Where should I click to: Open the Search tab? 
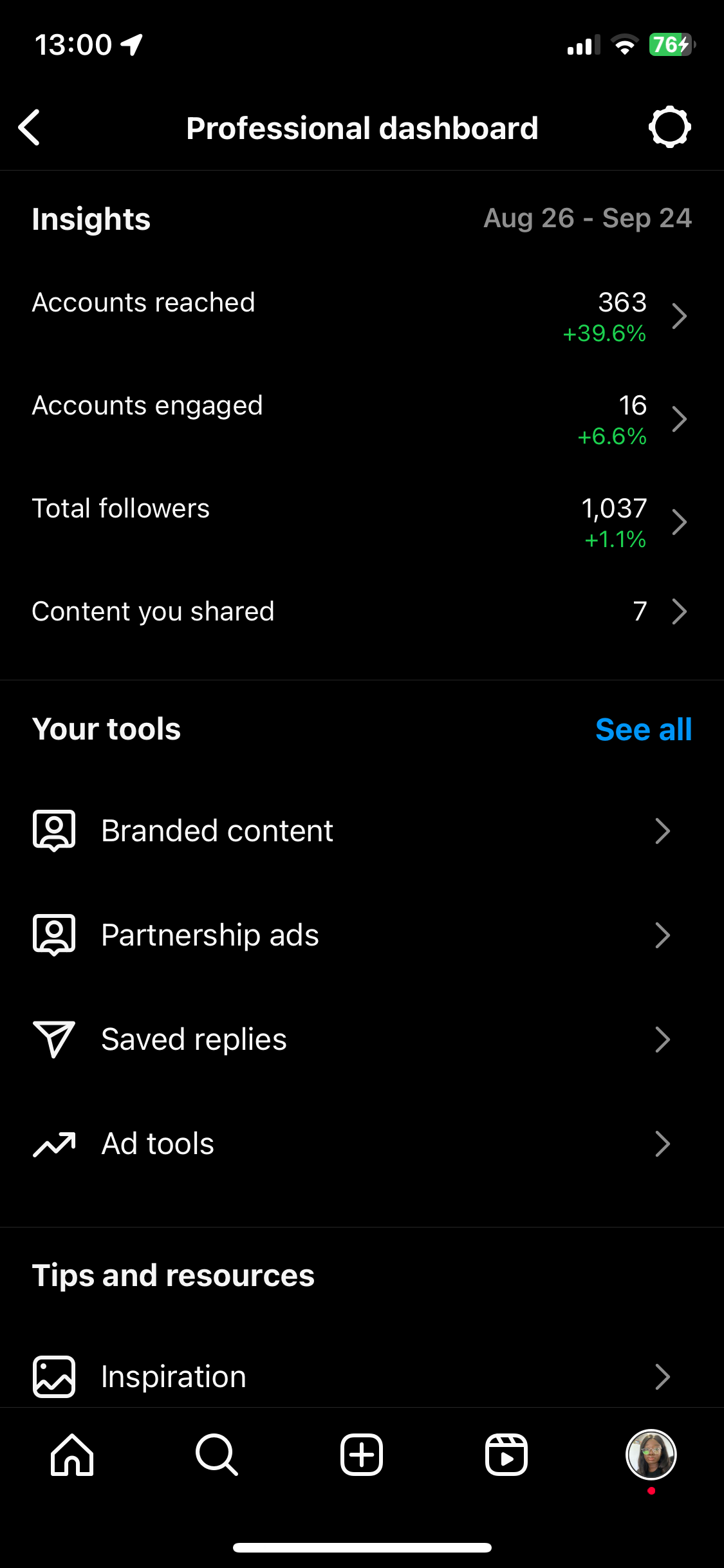pos(217,1455)
